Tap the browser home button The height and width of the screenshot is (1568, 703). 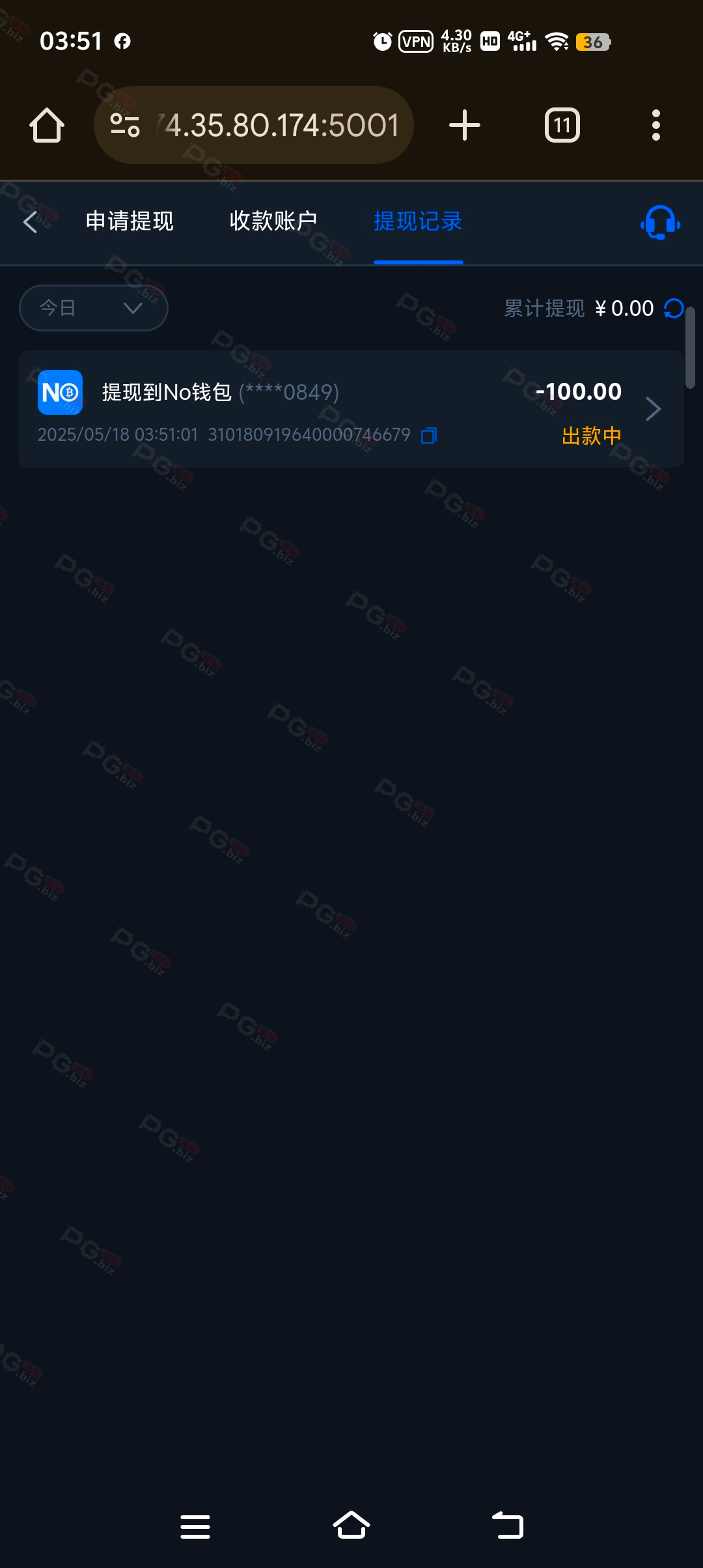point(47,125)
